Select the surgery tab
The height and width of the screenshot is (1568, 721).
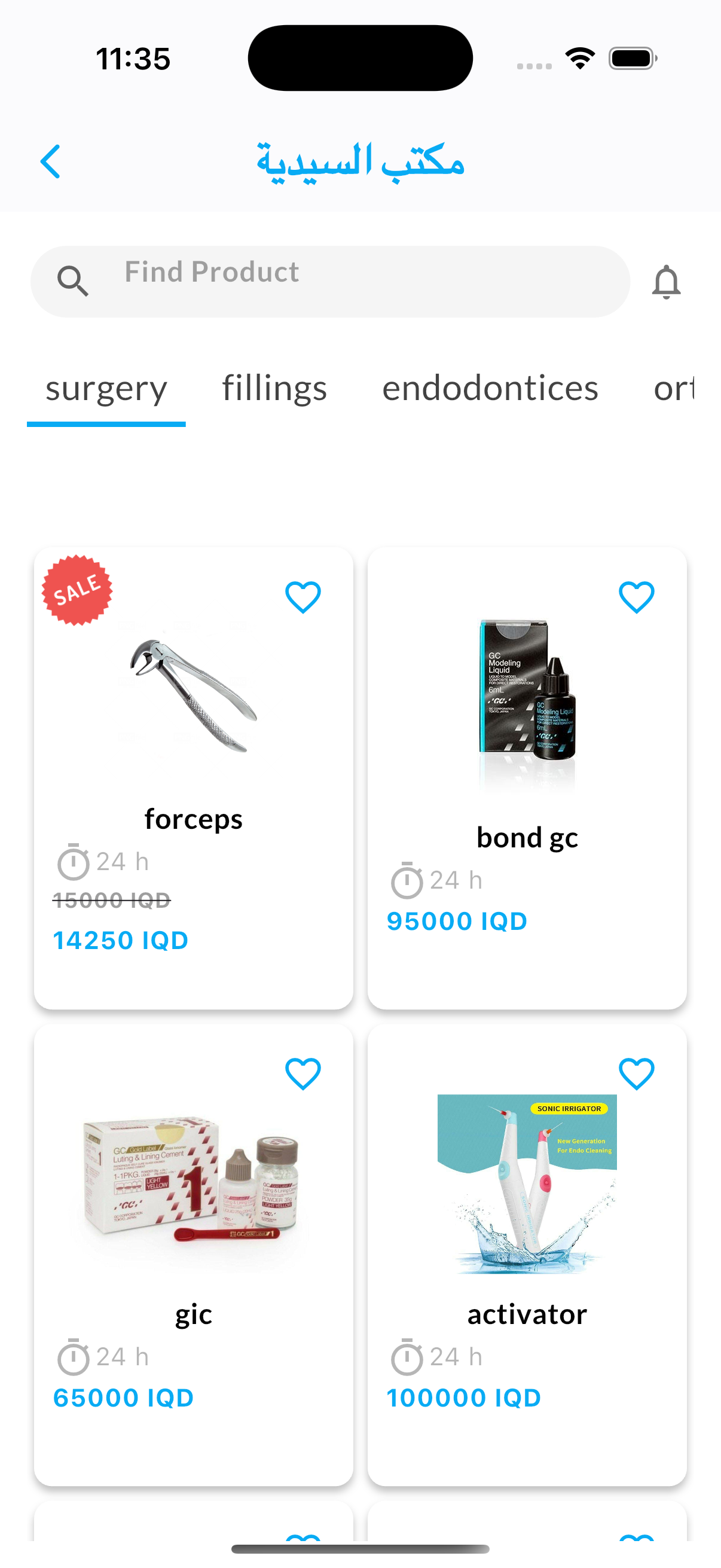tap(106, 388)
